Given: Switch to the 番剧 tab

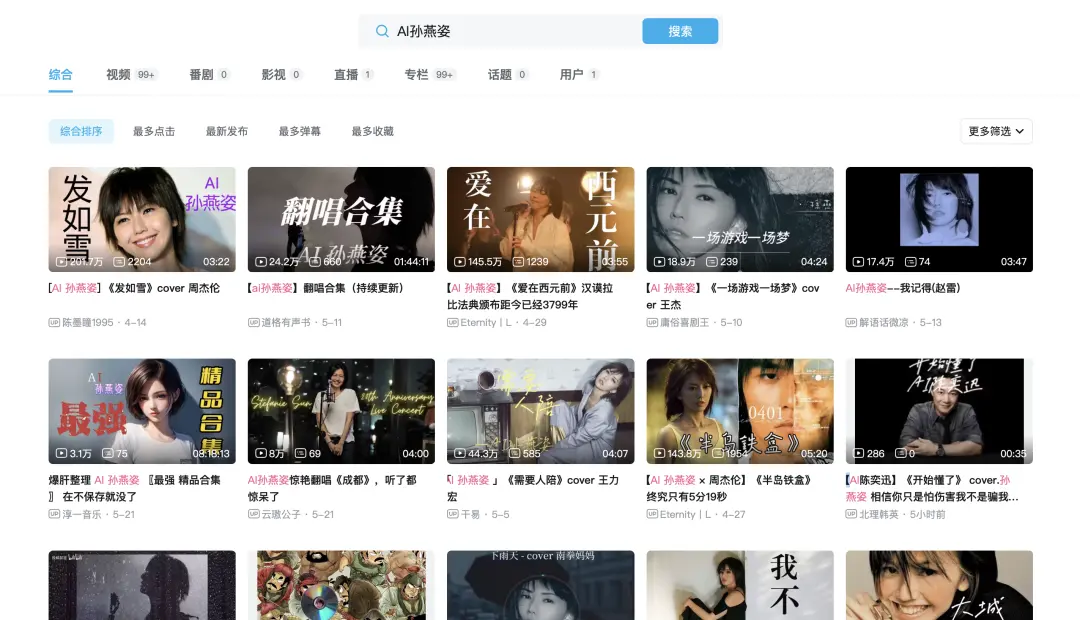Looking at the screenshot, I should point(201,75).
